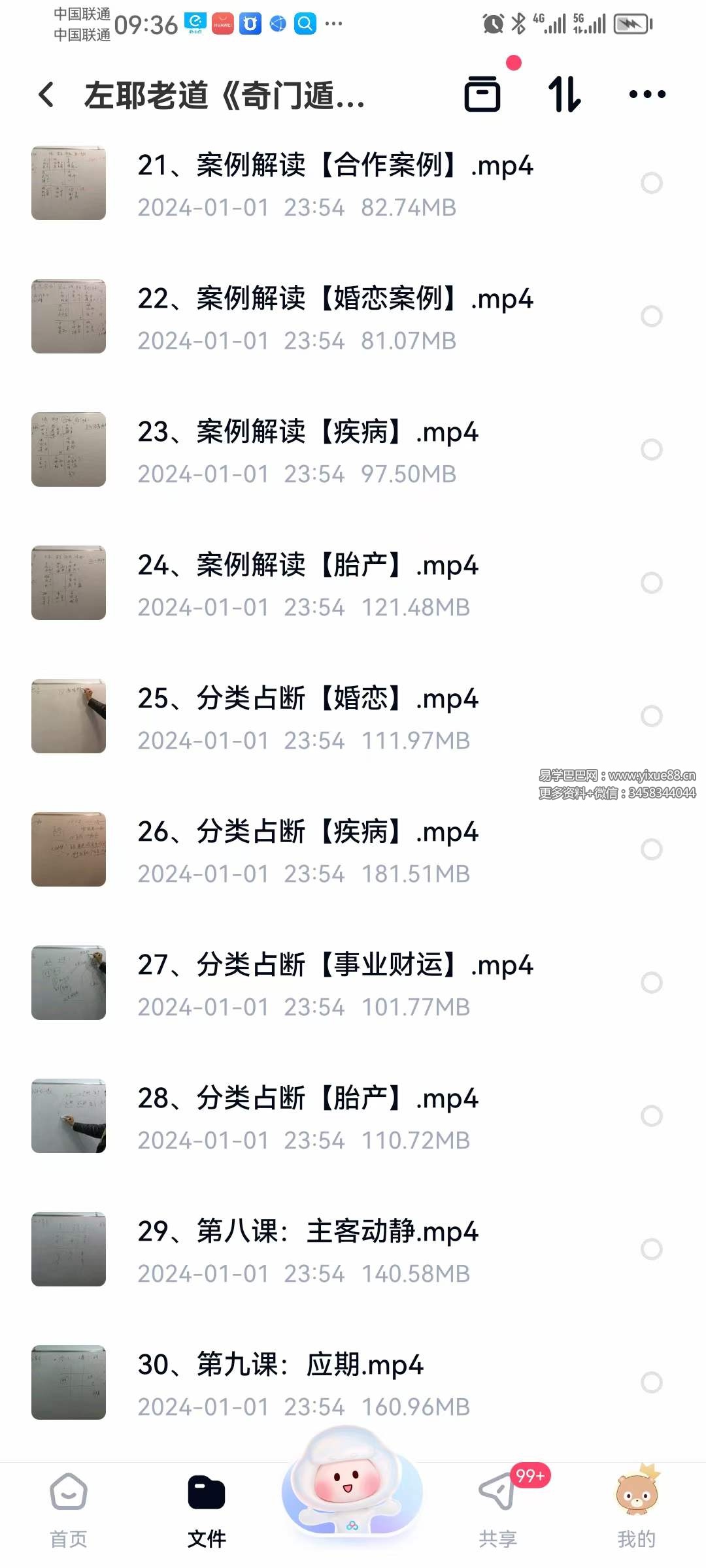706x1568 pixels.
Task: Select the circle beside 21 案例解读合作案例
Action: (x=652, y=183)
